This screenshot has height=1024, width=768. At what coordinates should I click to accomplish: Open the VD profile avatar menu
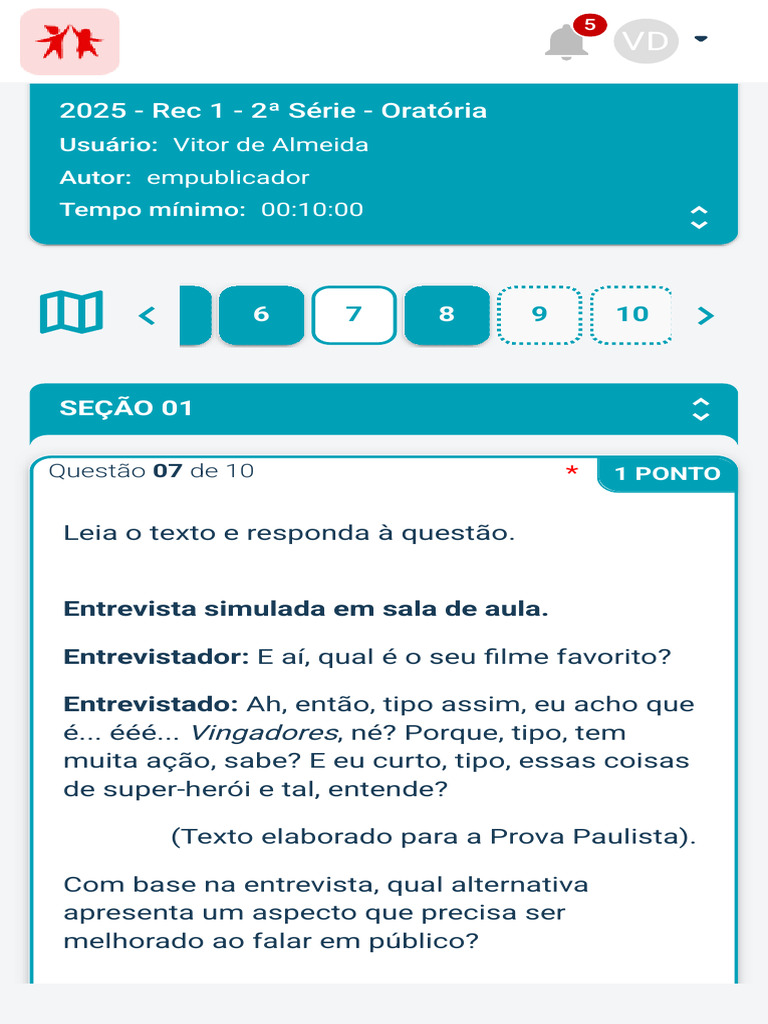646,41
